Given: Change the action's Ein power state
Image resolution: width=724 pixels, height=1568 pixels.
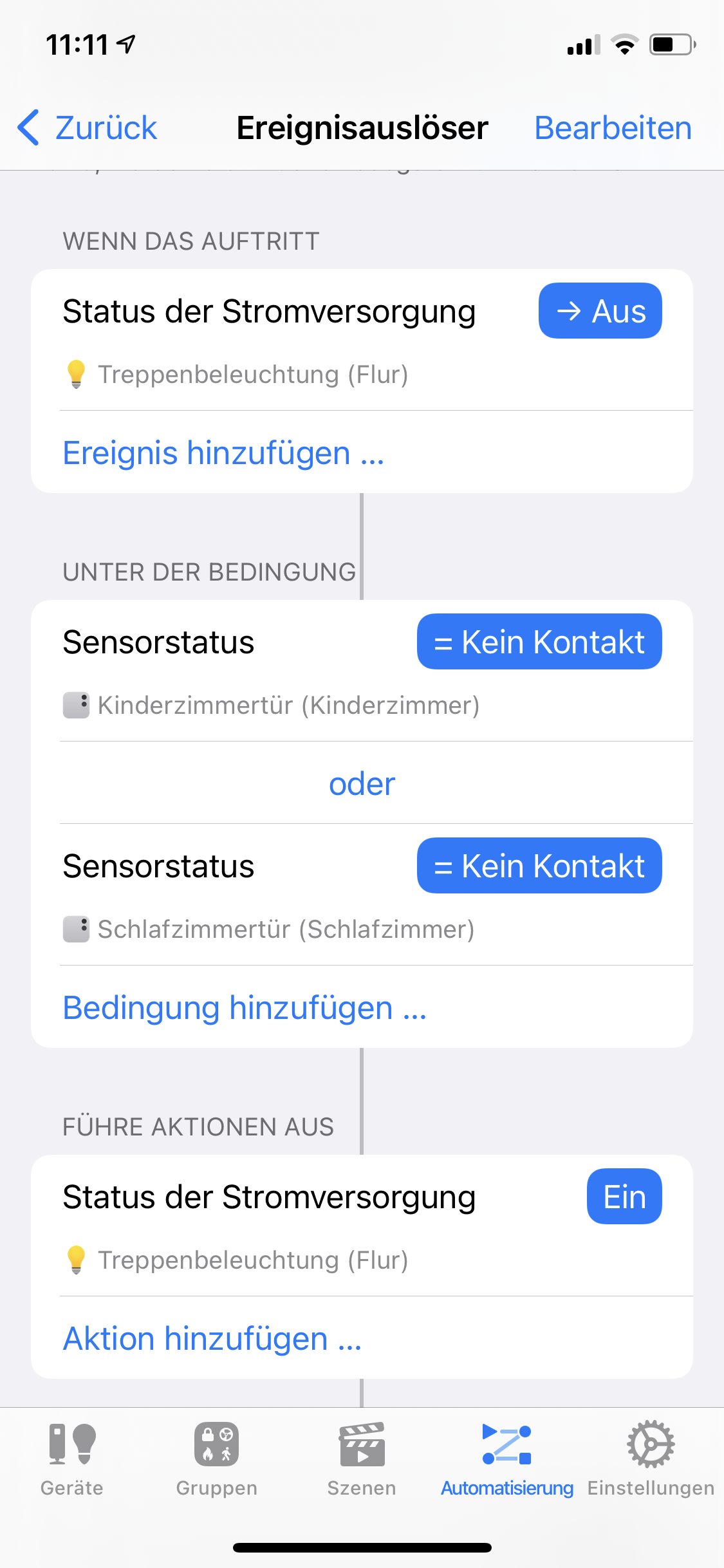Looking at the screenshot, I should [624, 1197].
